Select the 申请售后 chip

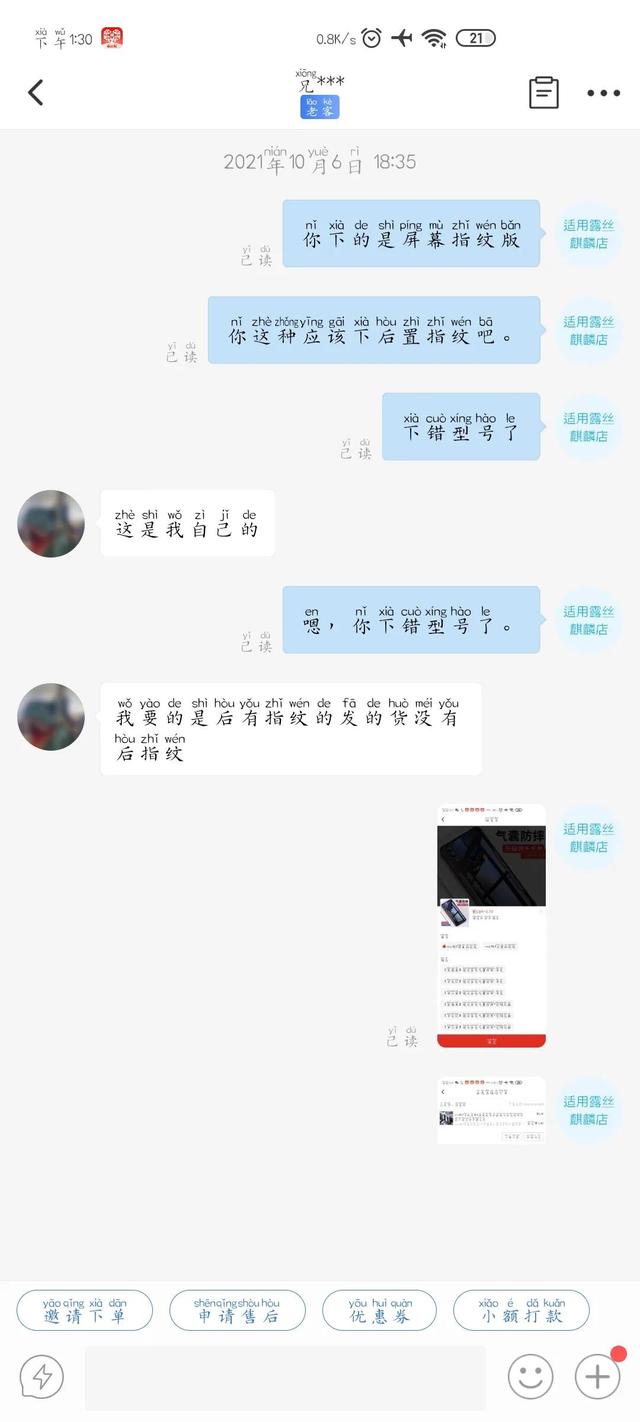coord(237,1310)
